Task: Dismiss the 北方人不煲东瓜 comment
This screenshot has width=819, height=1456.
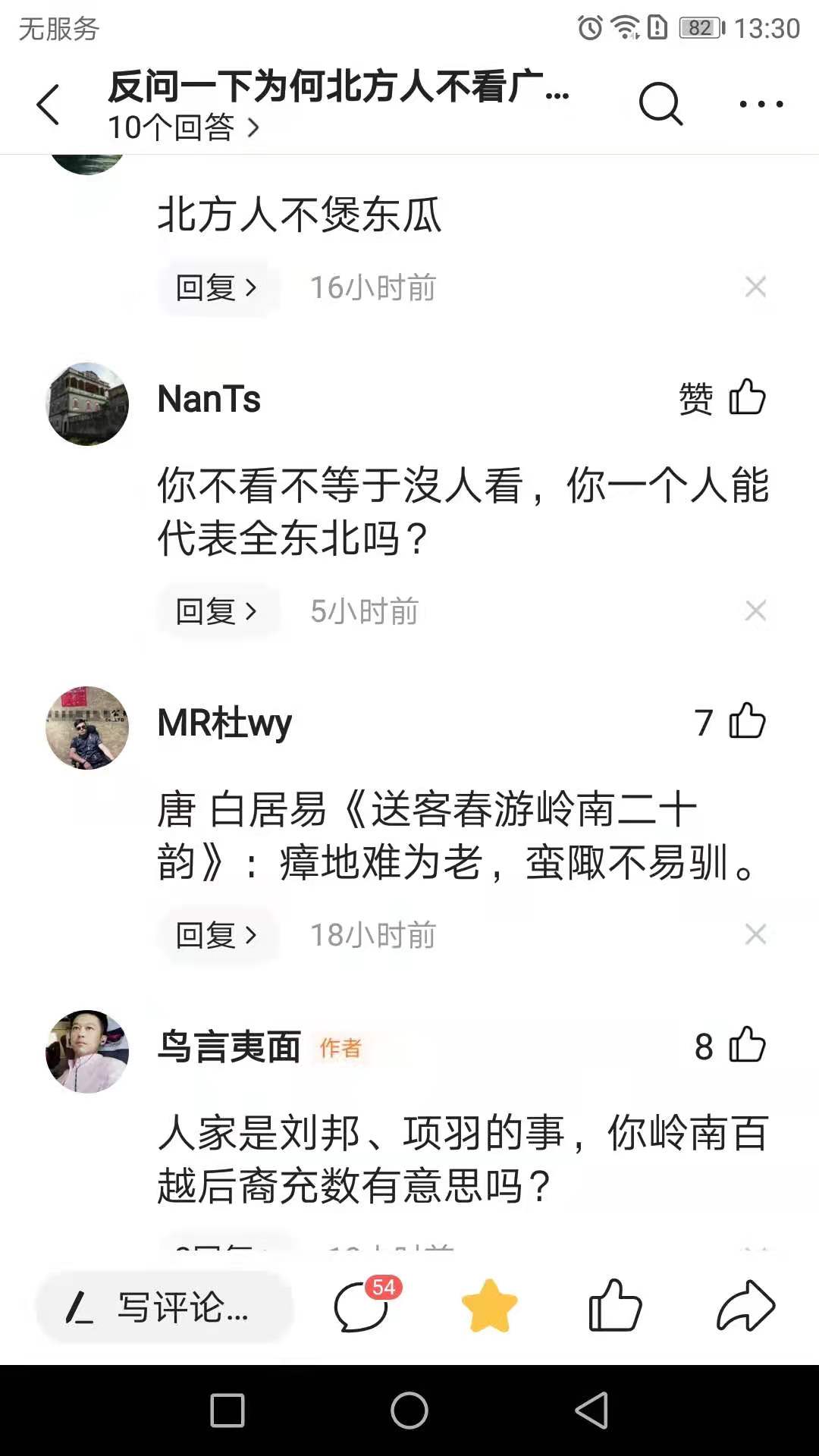Action: tap(755, 287)
